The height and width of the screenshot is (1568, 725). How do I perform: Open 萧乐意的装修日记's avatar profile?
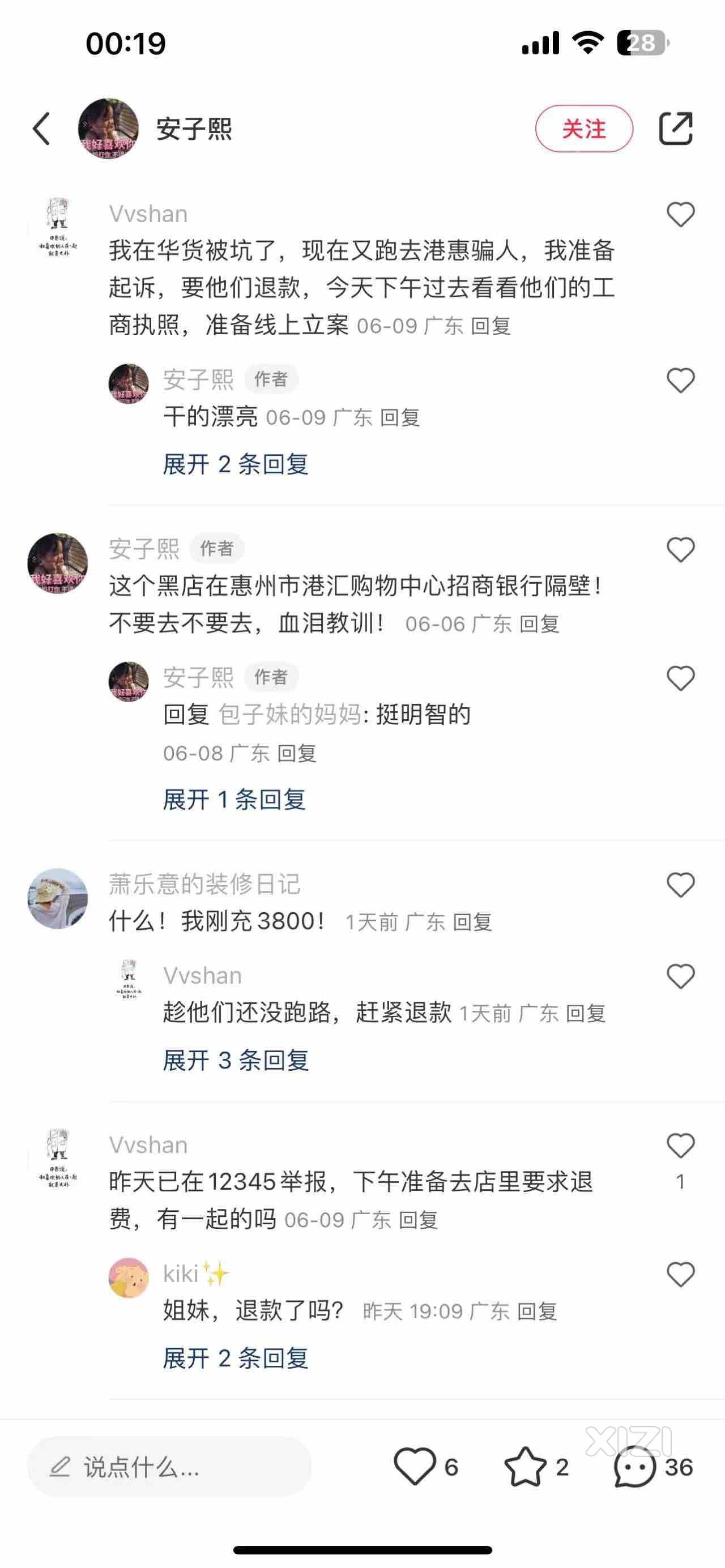[x=58, y=899]
